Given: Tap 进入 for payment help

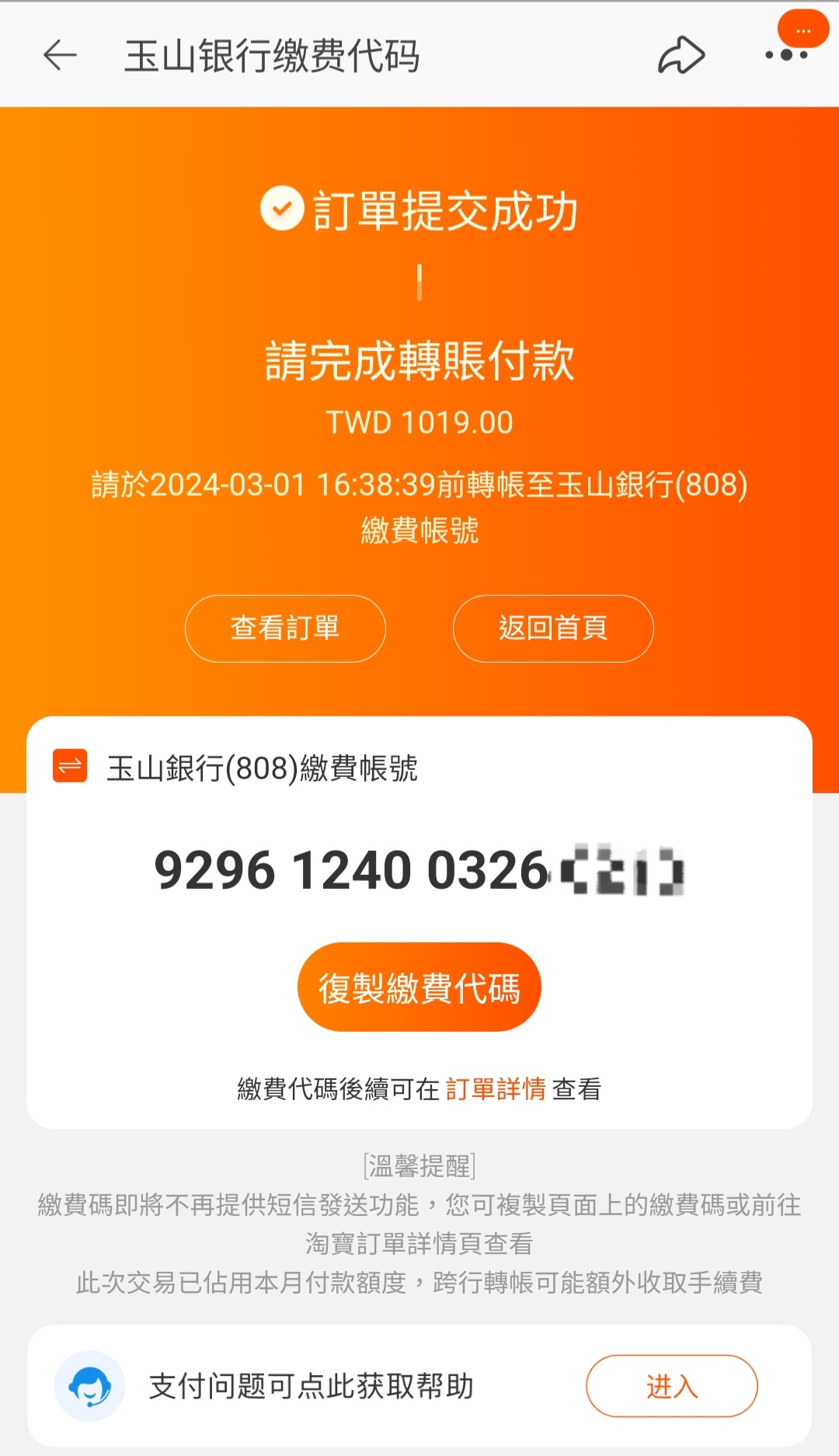Looking at the screenshot, I should pos(671,1385).
